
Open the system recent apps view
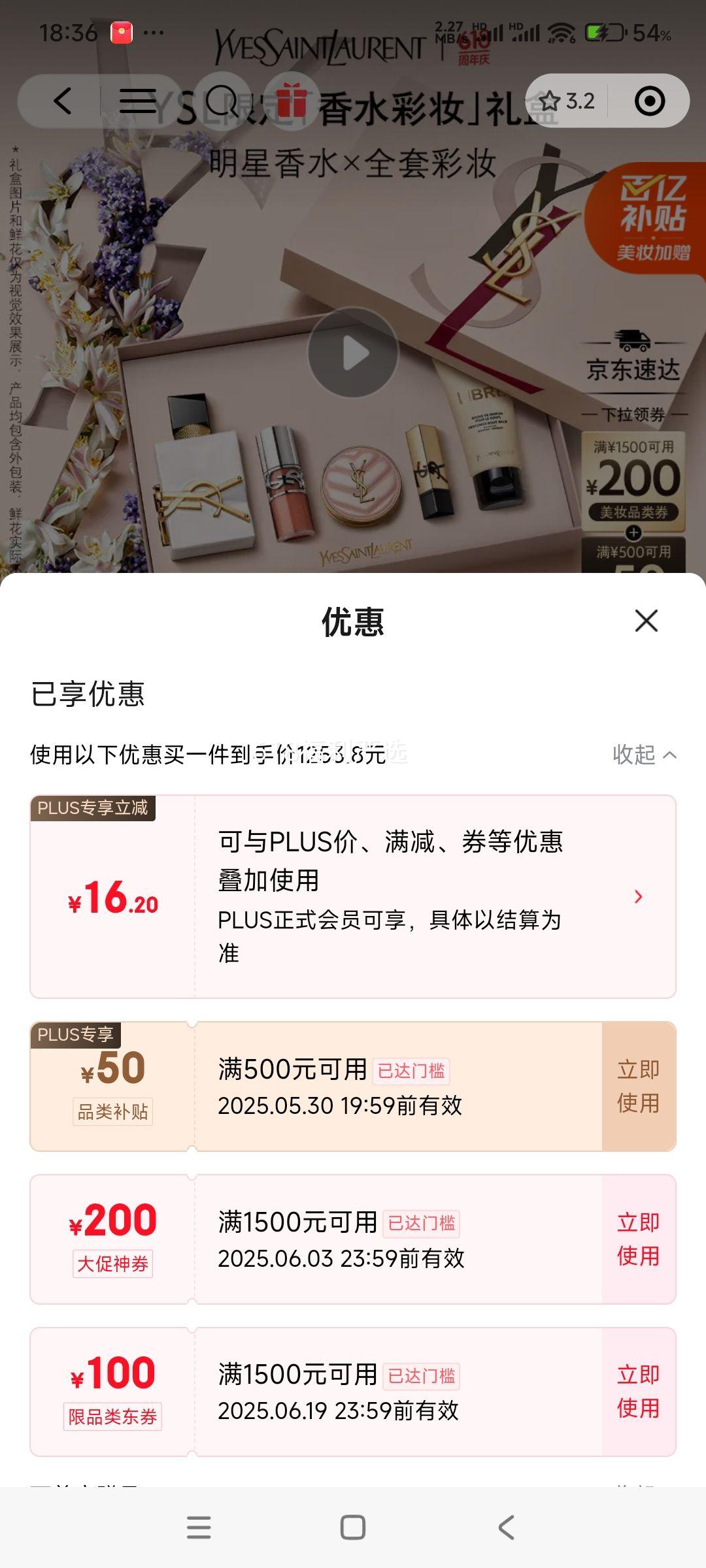[x=199, y=1527]
